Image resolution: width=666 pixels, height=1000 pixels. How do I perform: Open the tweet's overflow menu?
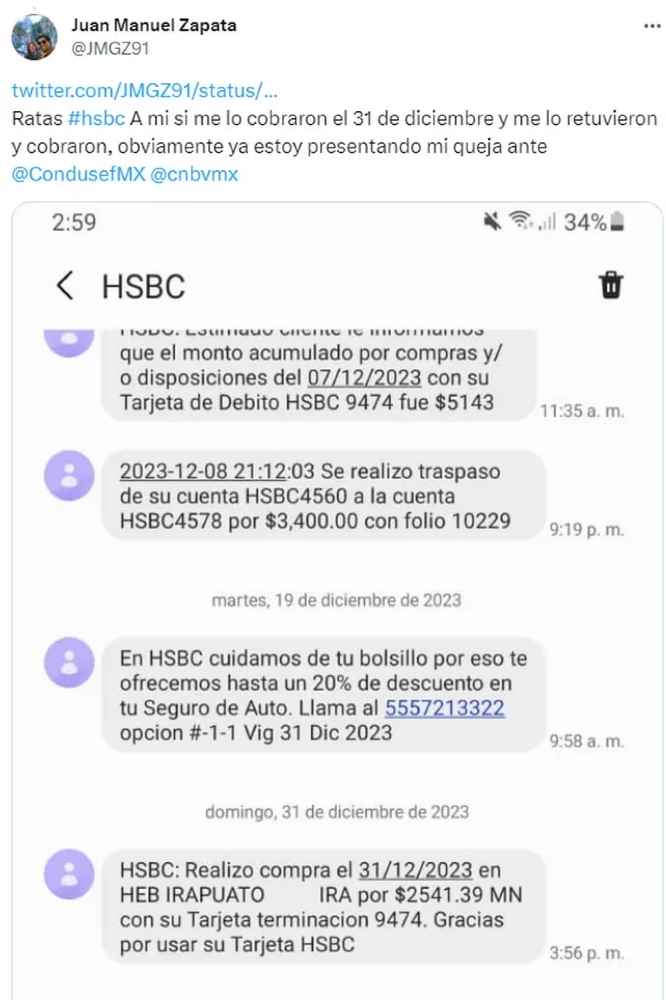pyautogui.click(x=651, y=26)
